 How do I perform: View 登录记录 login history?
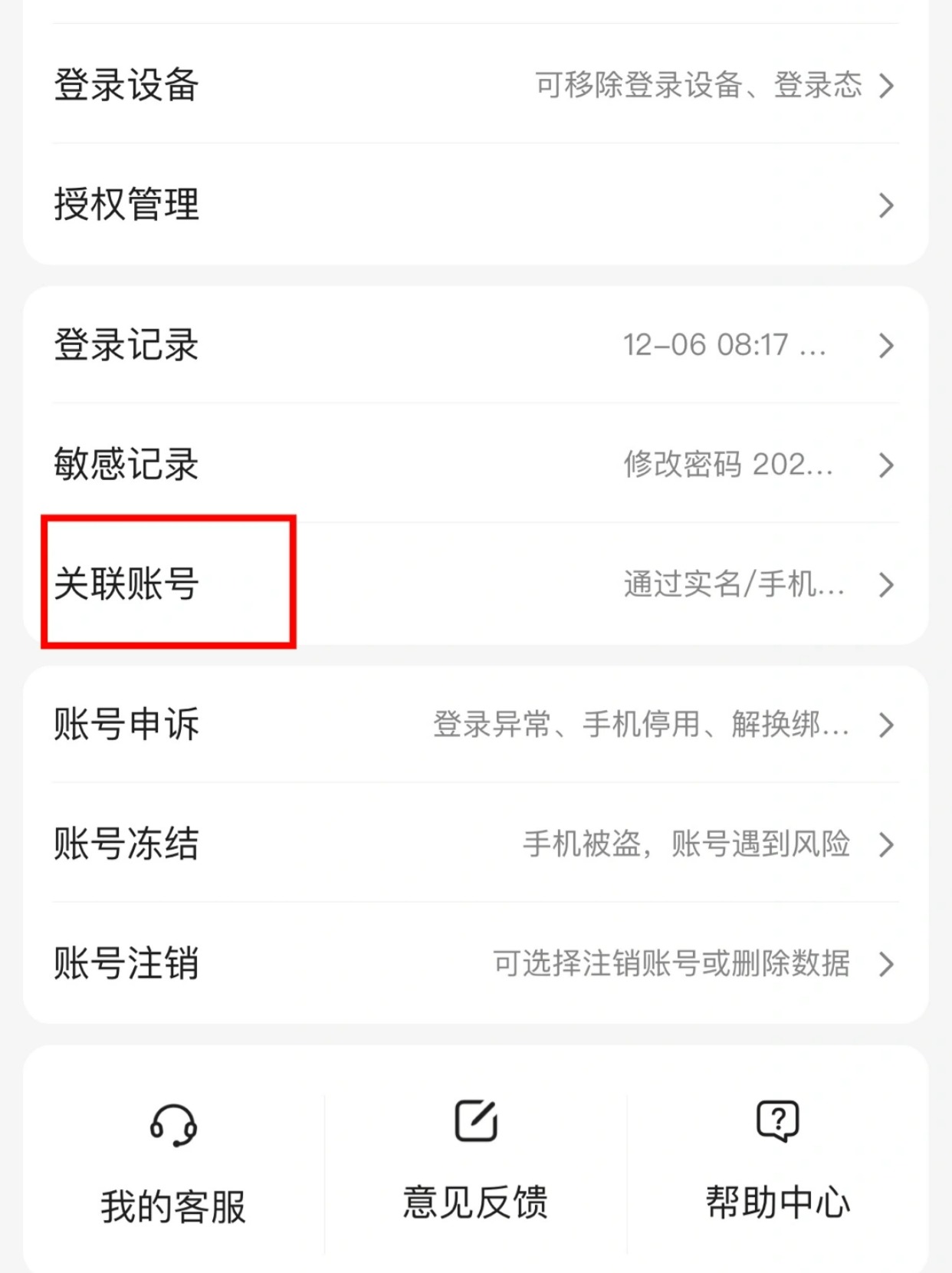click(x=475, y=345)
